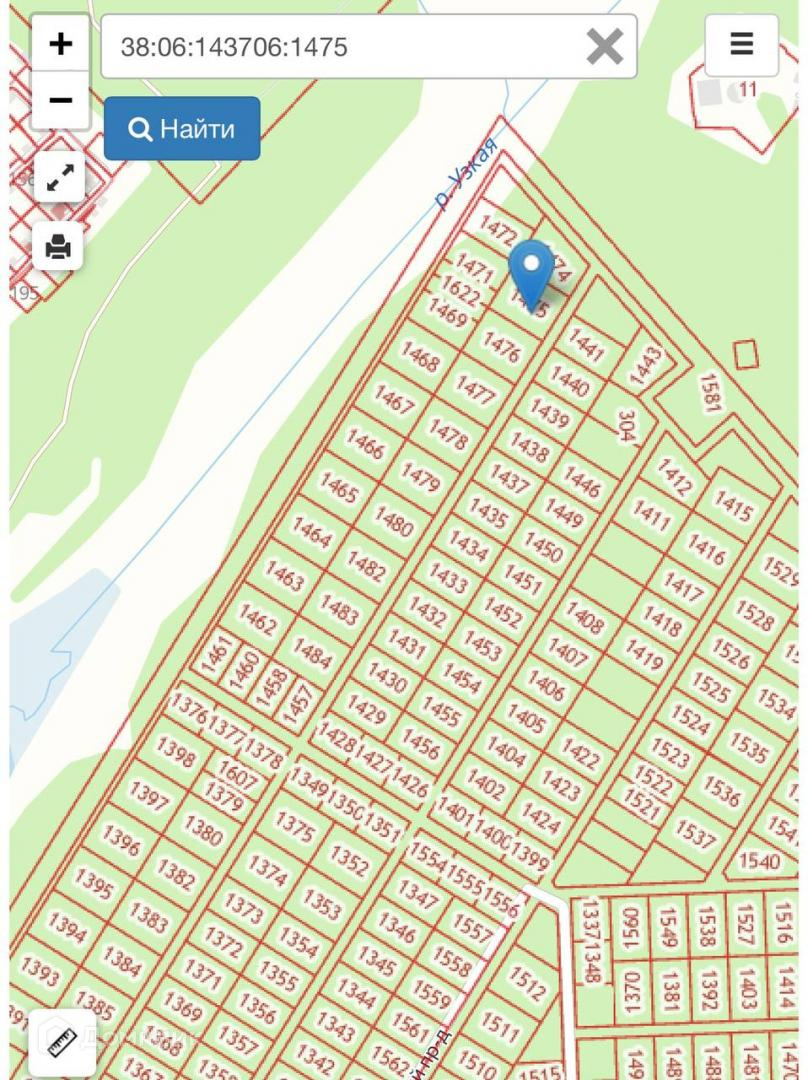808x1080 pixels.
Task: Open the hamburger menu
Action: tap(741, 45)
